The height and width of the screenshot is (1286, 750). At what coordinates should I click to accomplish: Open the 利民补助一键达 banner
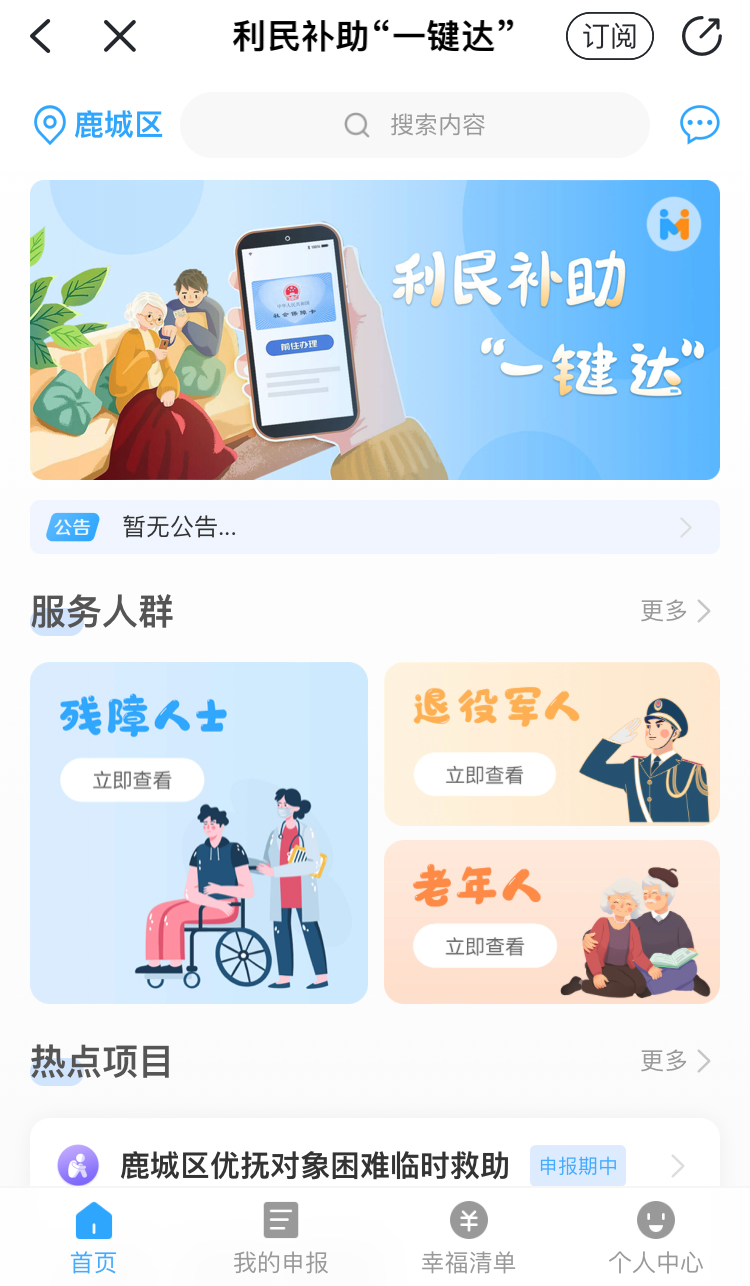pos(375,330)
